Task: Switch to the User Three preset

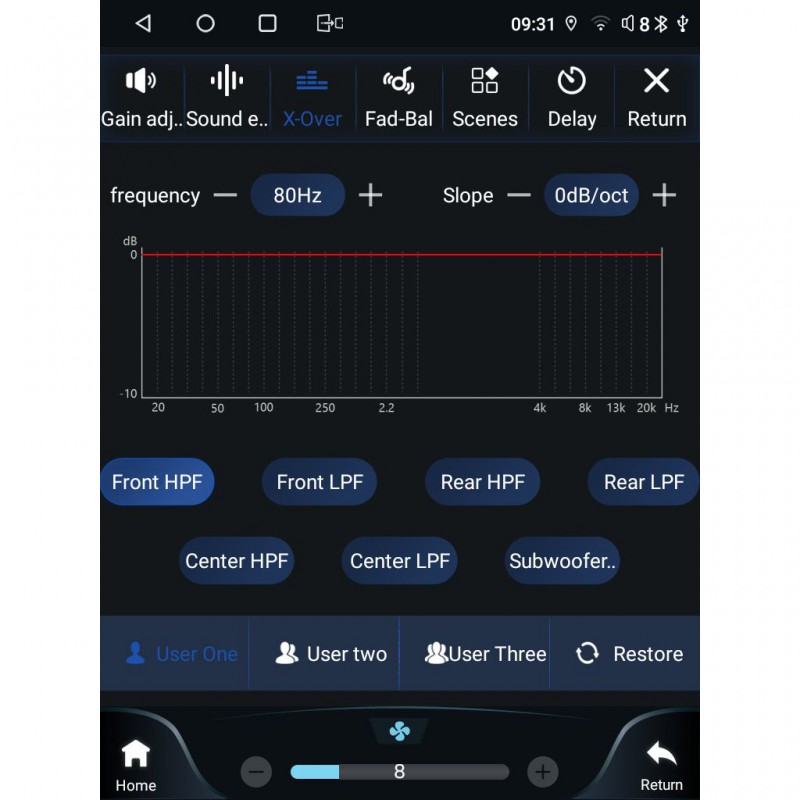Action: click(x=485, y=654)
